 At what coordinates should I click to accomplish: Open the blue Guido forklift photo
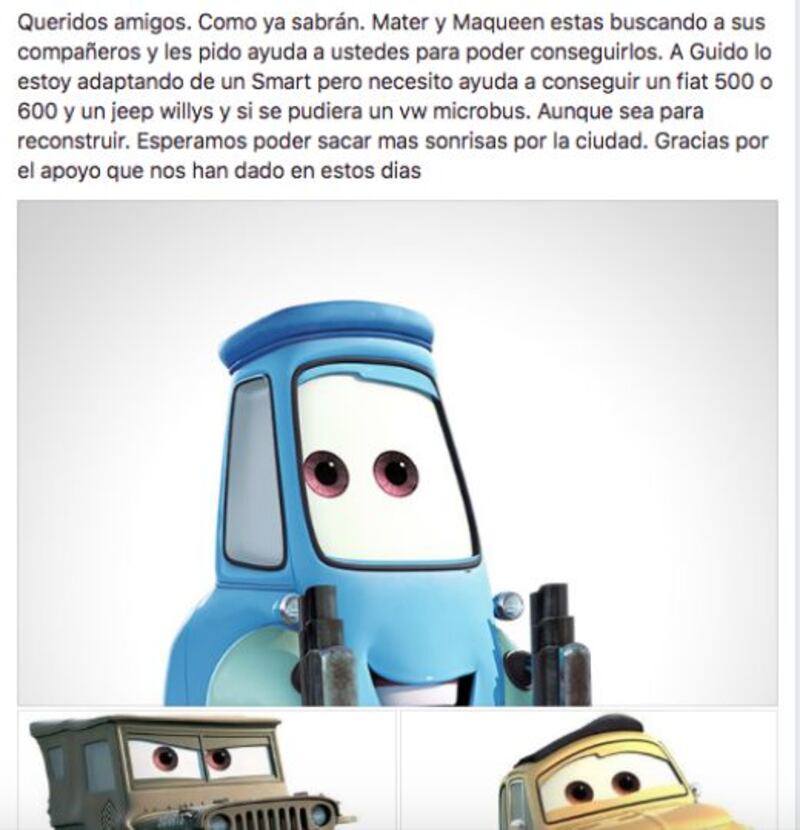point(397,453)
